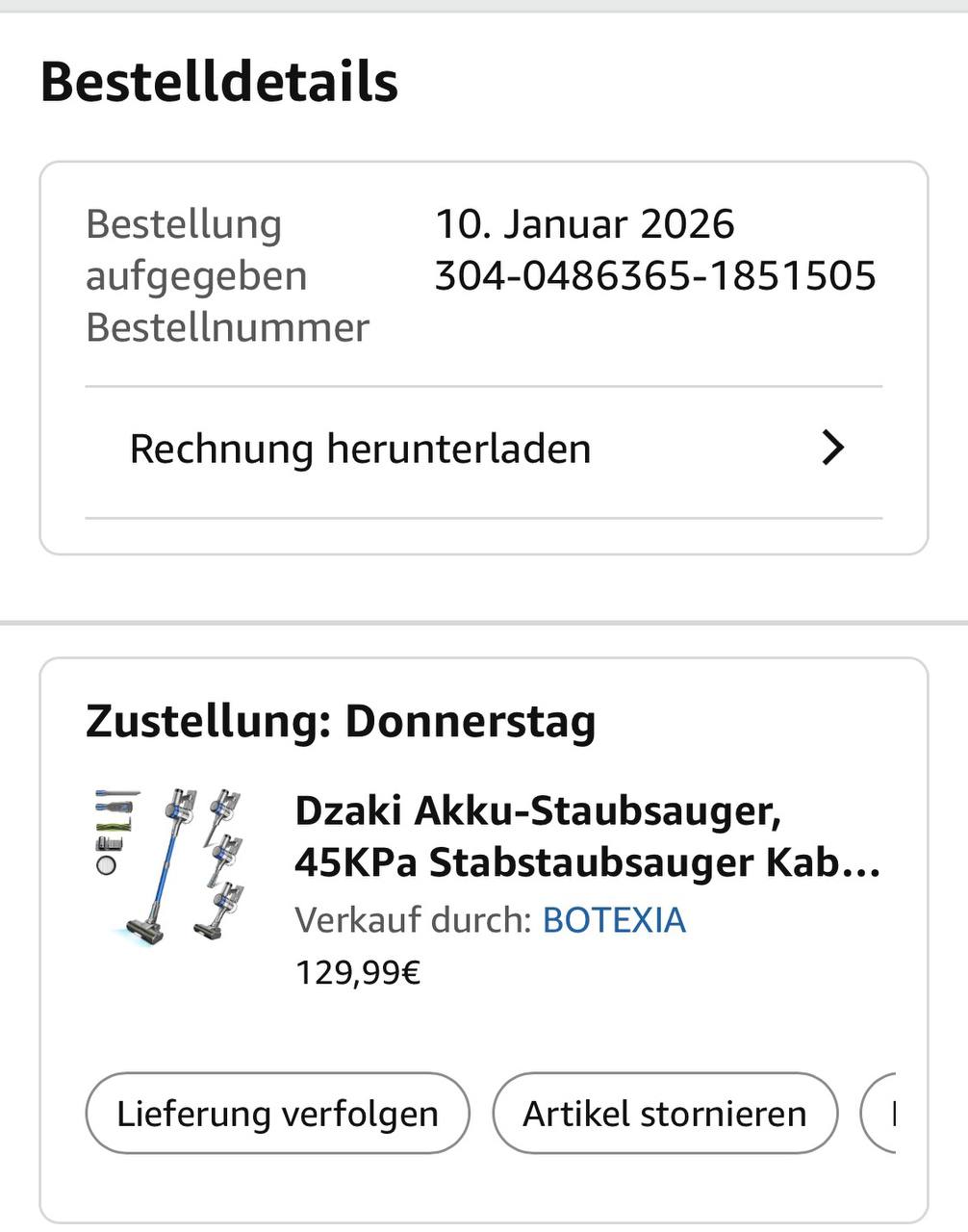View the Dzaki vacuum product image
This screenshot has height=1232, width=968.
(x=169, y=865)
